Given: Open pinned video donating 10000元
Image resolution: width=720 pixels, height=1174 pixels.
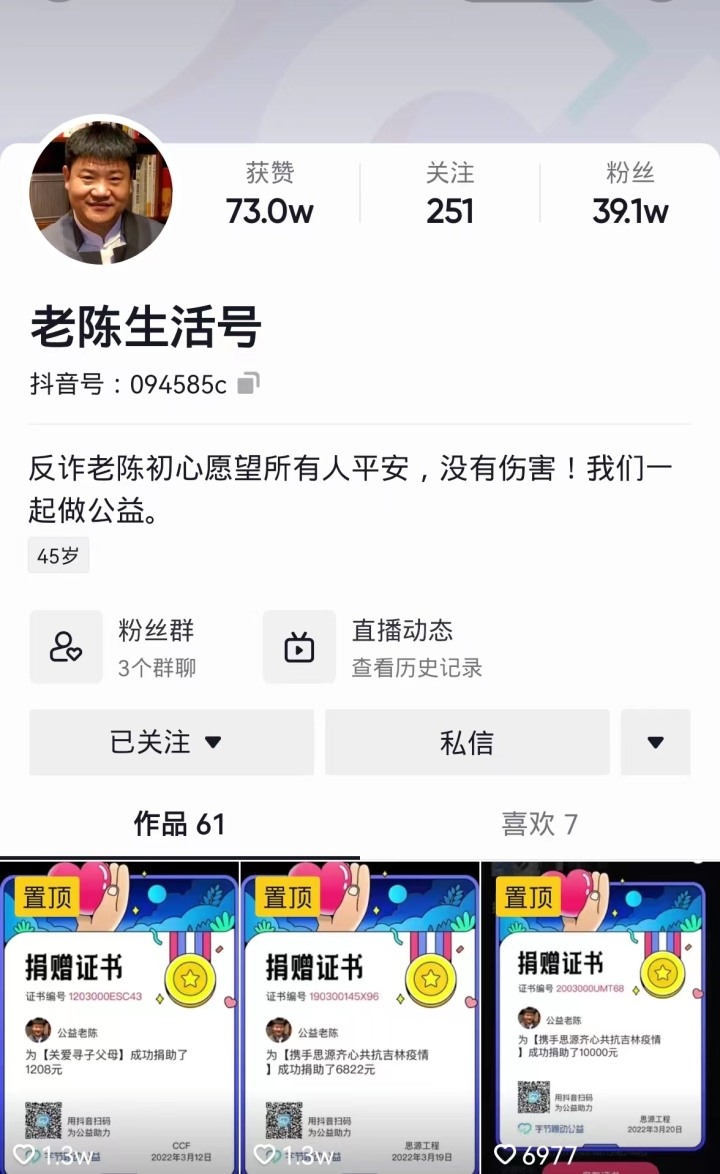Looking at the screenshot, I should coord(600,1015).
